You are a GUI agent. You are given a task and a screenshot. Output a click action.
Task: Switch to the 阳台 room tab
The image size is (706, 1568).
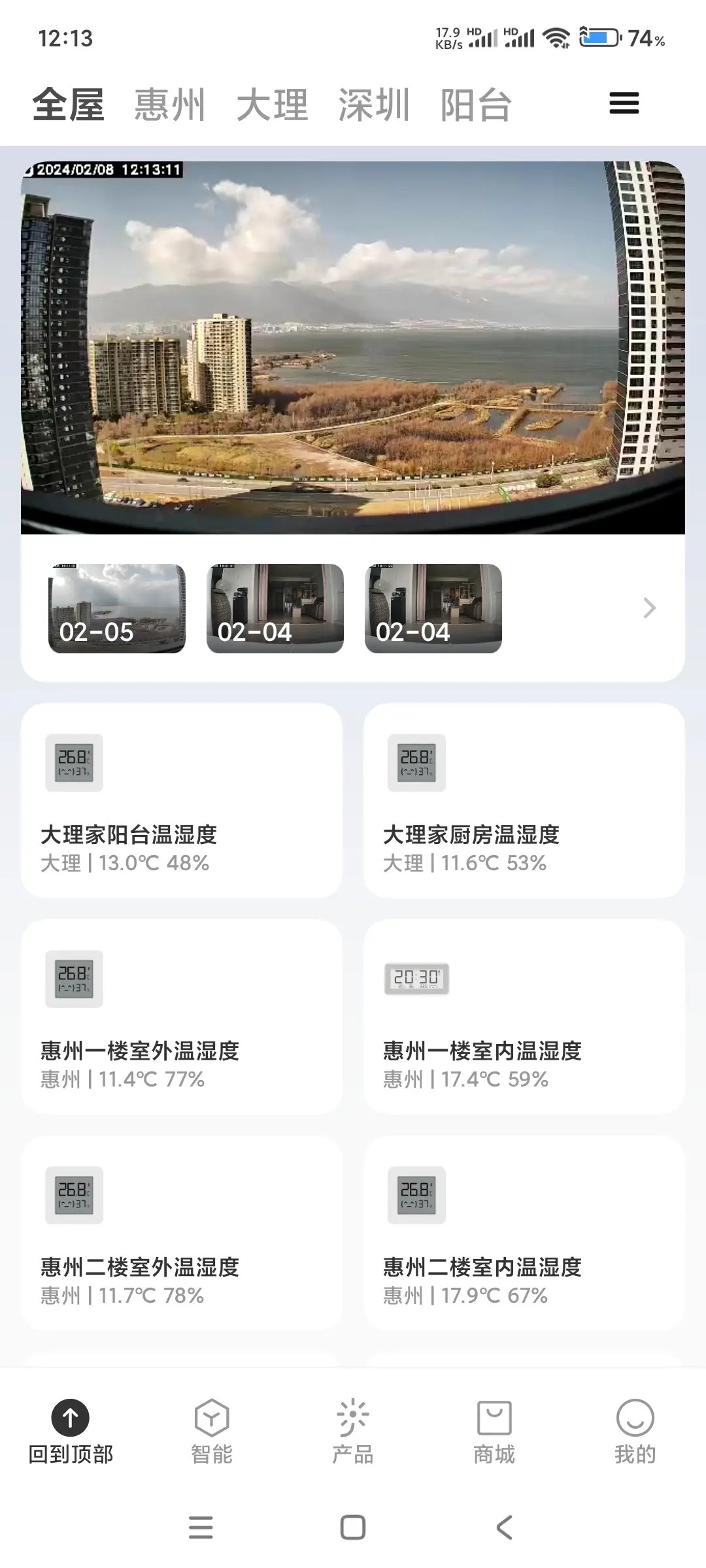476,105
